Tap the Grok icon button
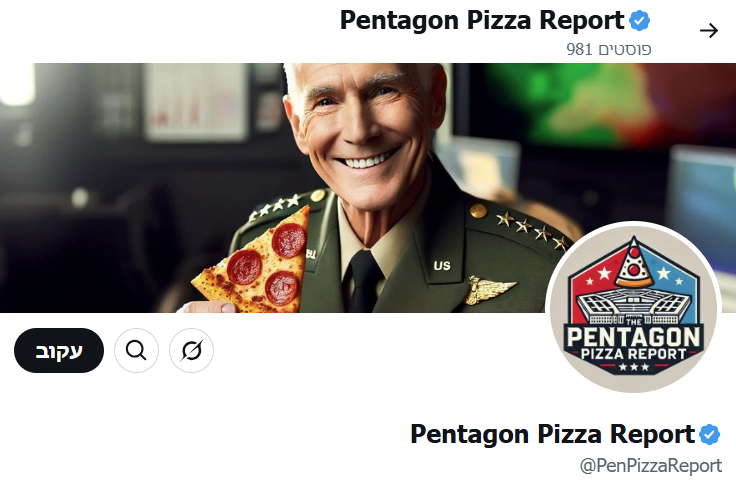This screenshot has width=736, height=483. click(x=192, y=350)
